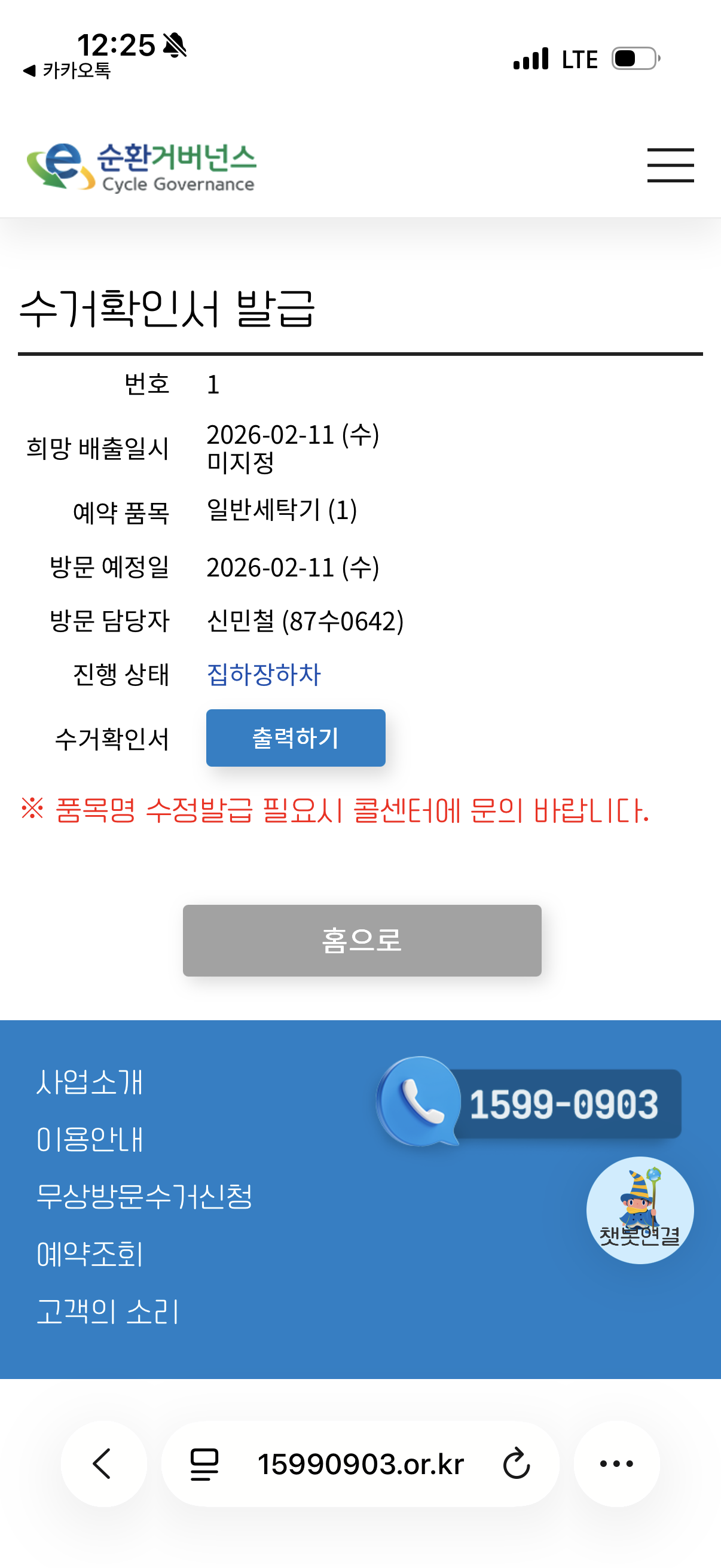The image size is (721, 1568).
Task: Go home with 홈으로 button
Action: tap(362, 940)
